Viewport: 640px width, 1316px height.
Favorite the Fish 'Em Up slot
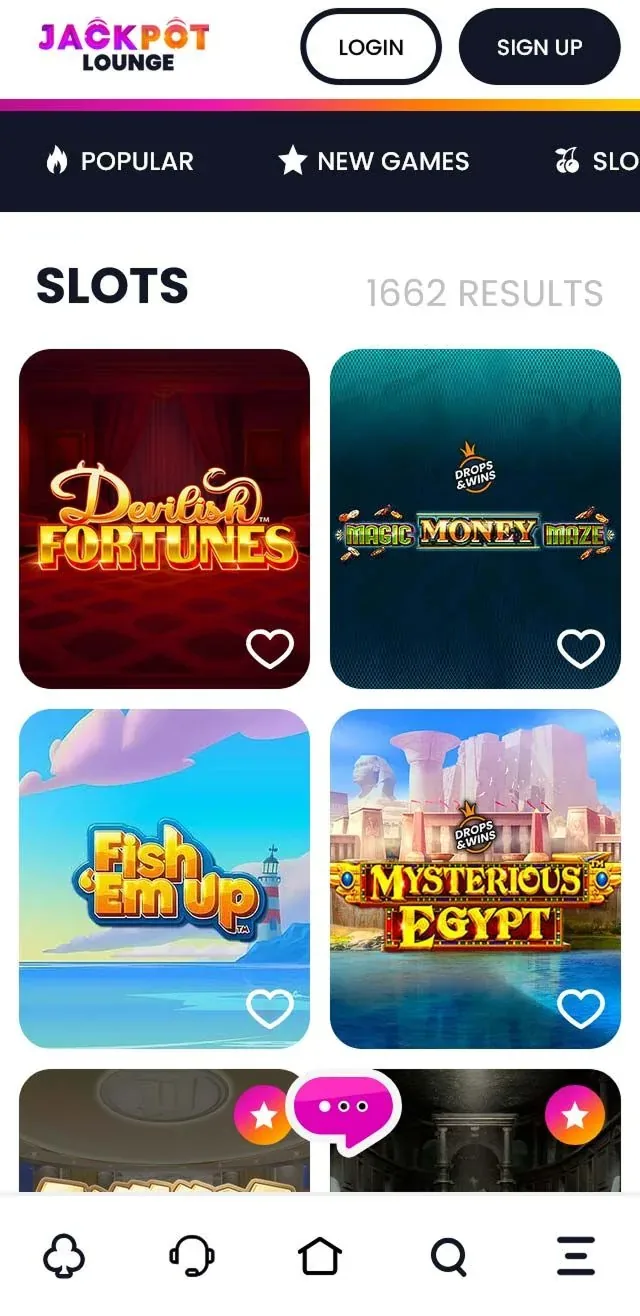click(x=270, y=1009)
